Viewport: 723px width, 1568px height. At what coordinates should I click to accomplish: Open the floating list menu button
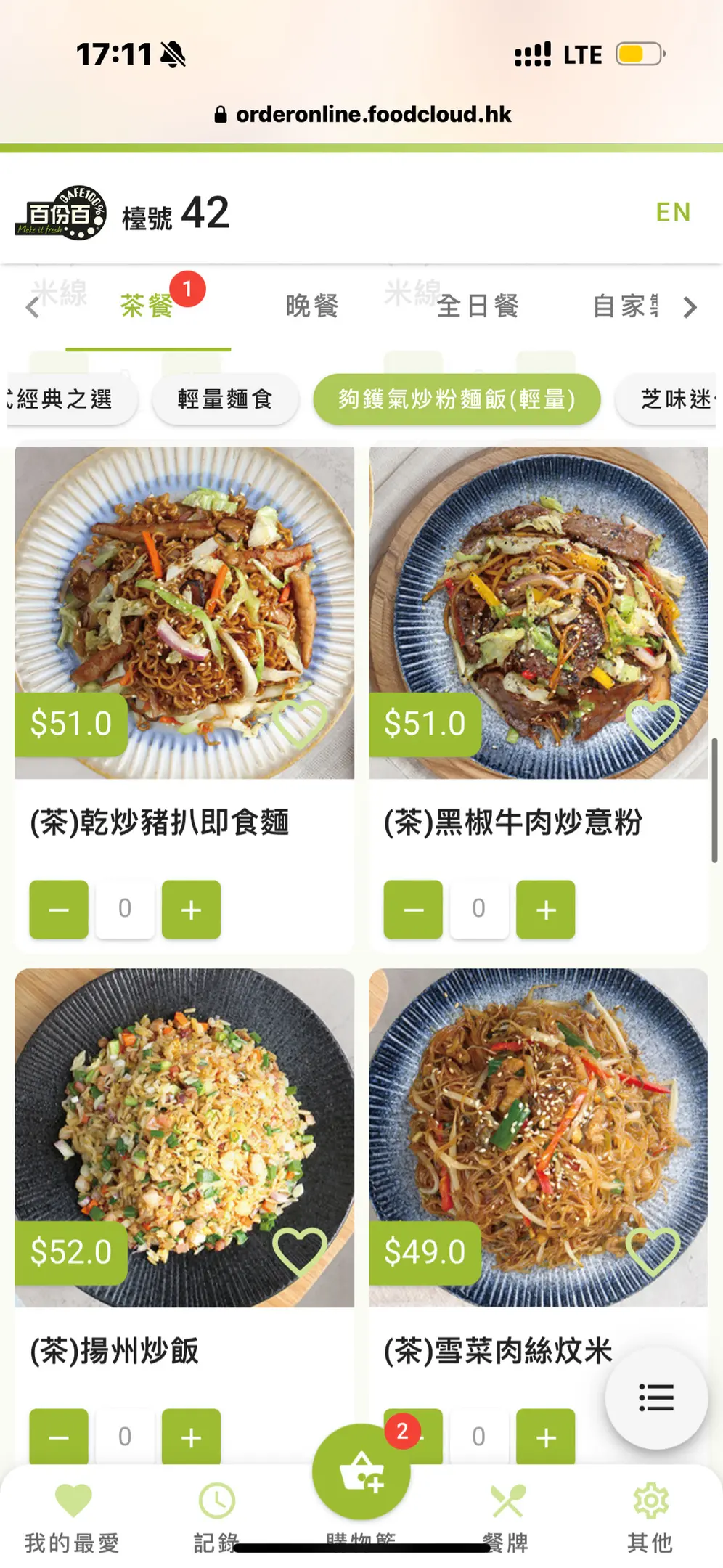[656, 1397]
